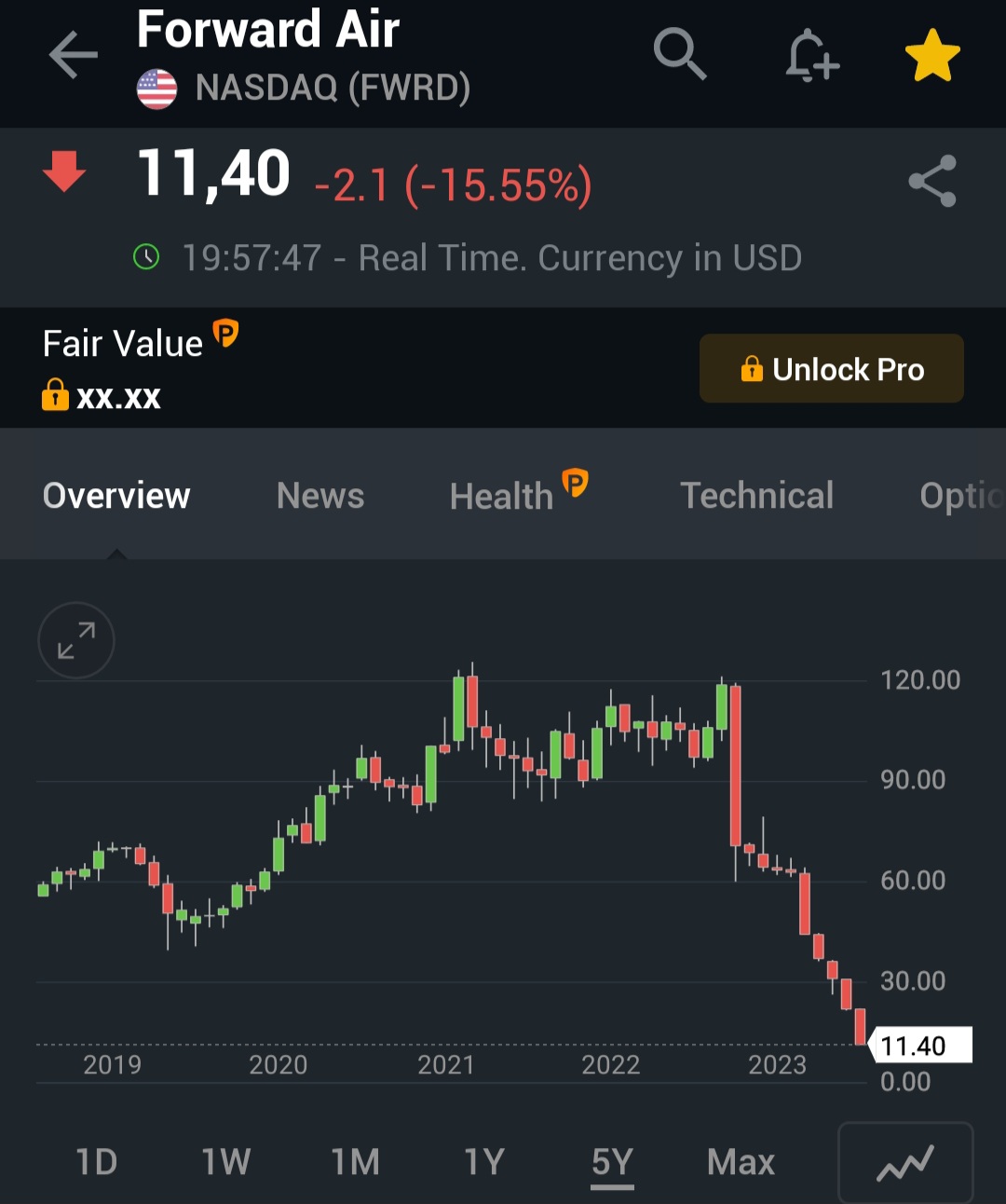The image size is (1006, 1204).
Task: Select the 1Y chart range
Action: (x=483, y=1162)
